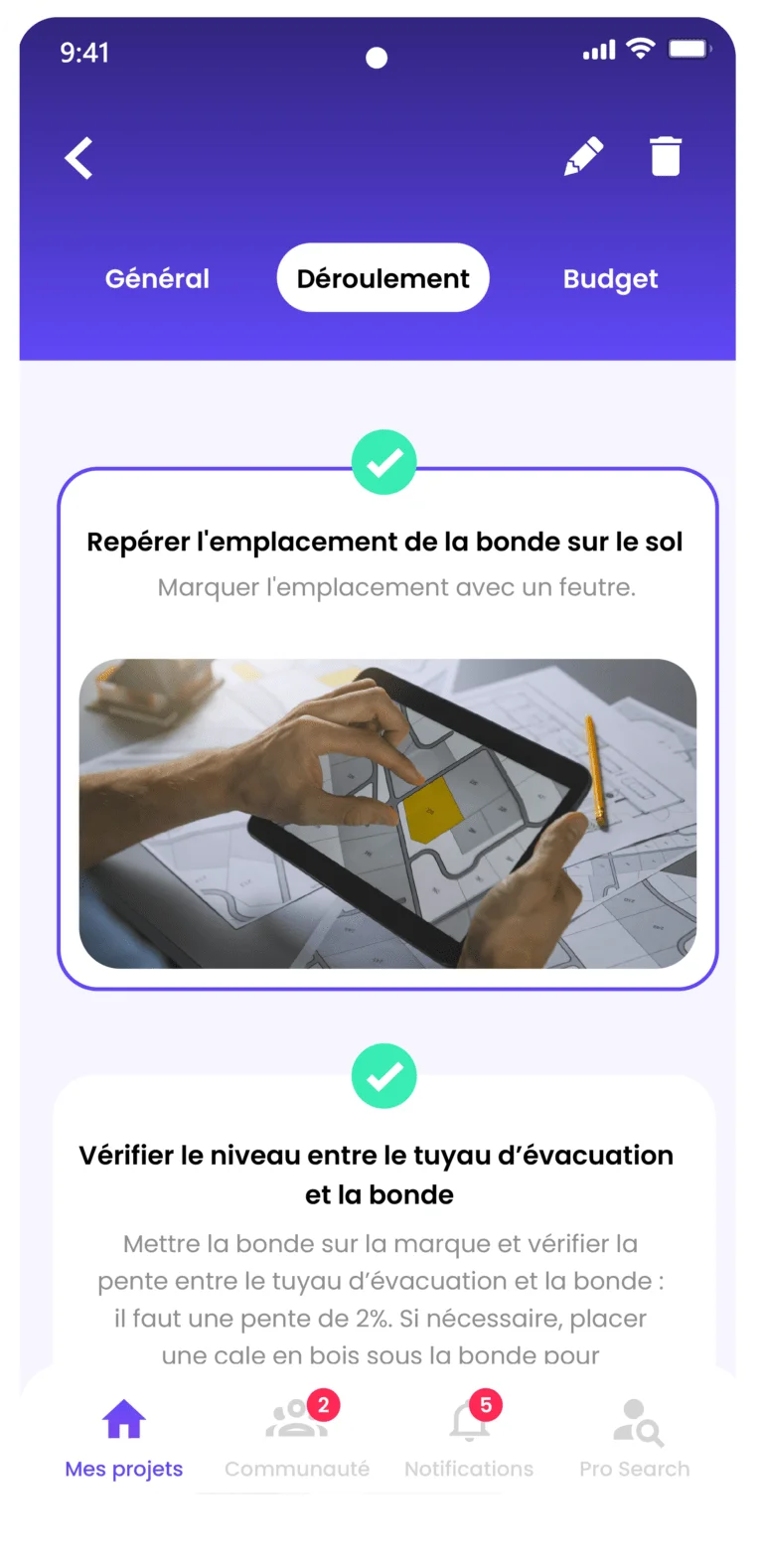The width and height of the screenshot is (763, 1568).
Task: Switch to Pro Search
Action: coord(635,1437)
